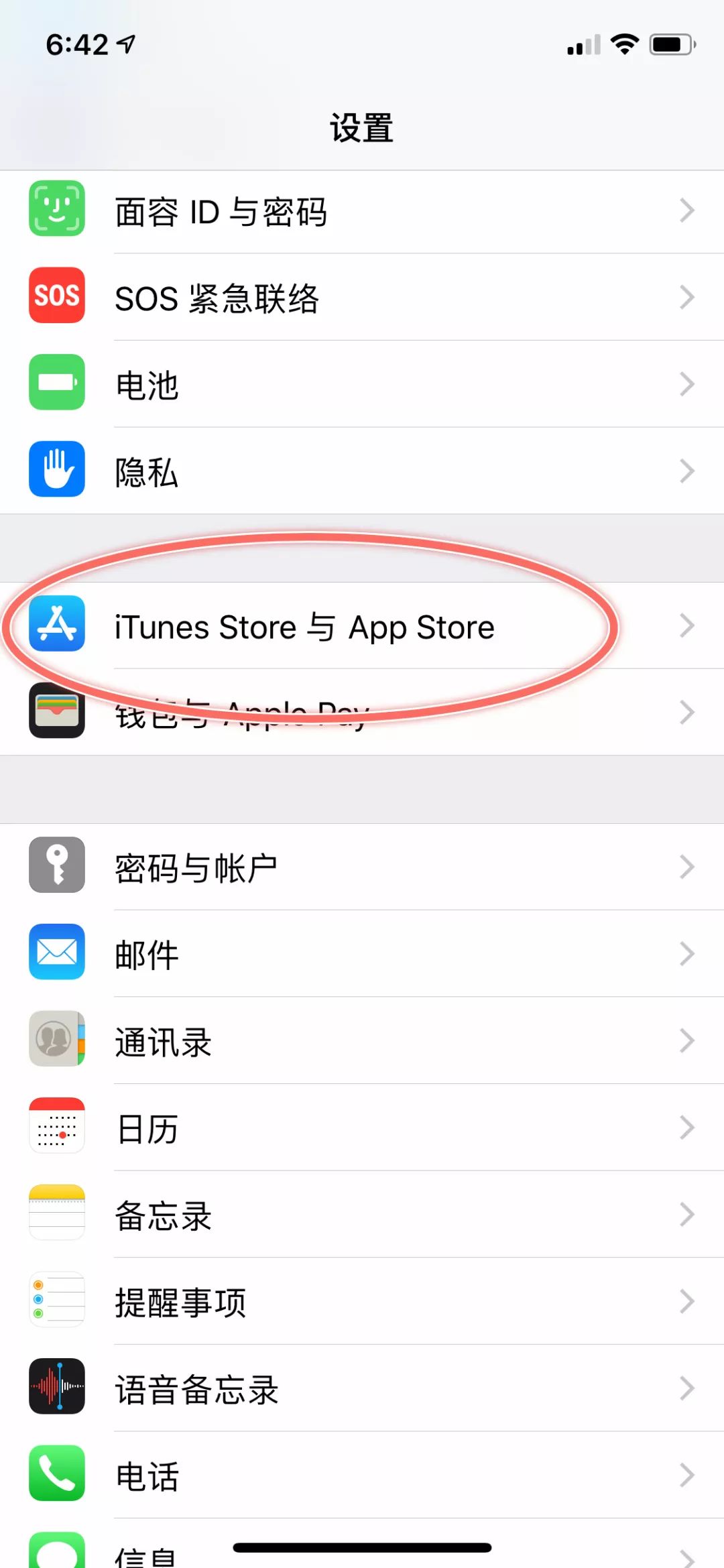
Task: Tap the App Store icon in the circled row
Action: coord(57,625)
